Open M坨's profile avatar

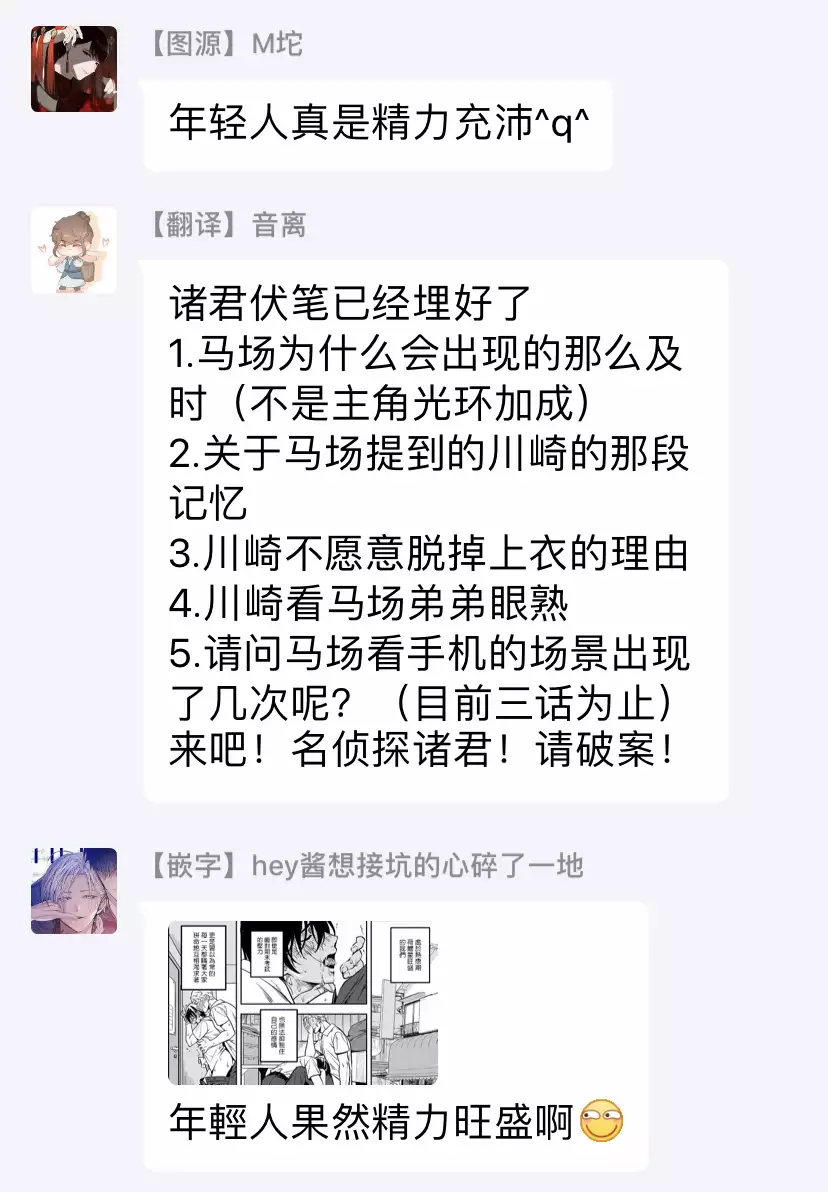(73, 69)
